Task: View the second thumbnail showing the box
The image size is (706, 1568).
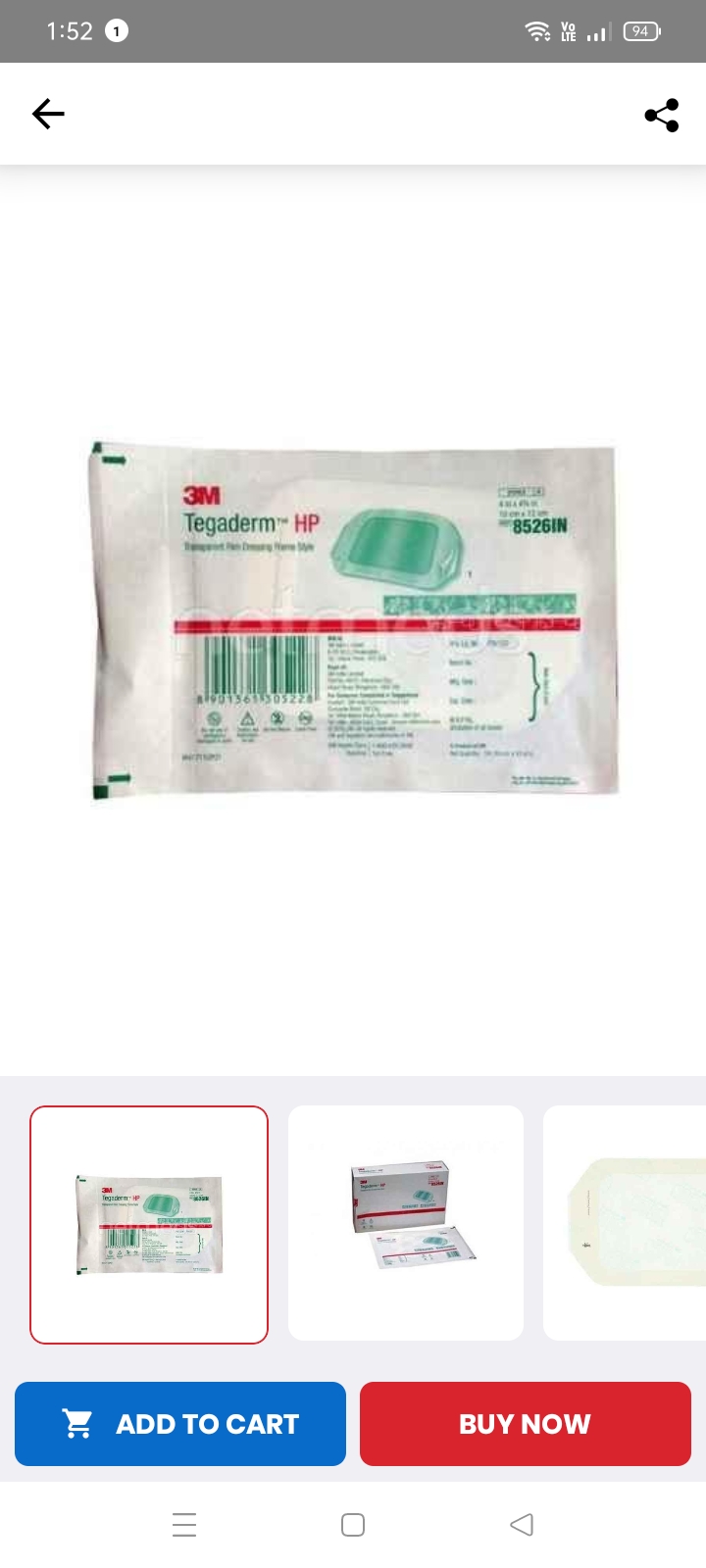Action: click(x=406, y=1223)
